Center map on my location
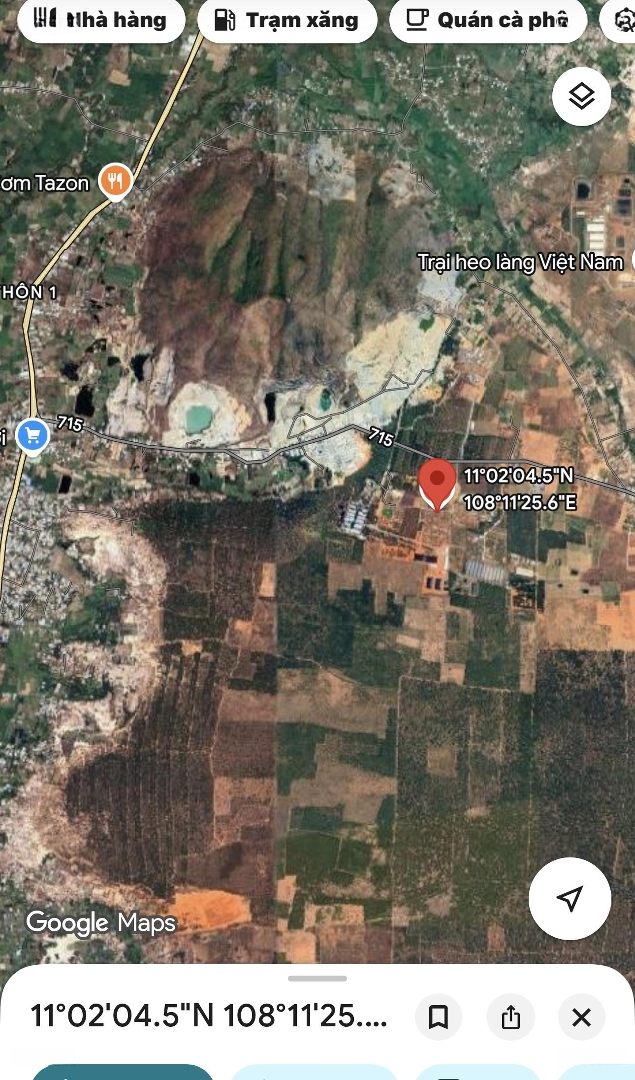Viewport: 635px width, 1080px height. pos(569,898)
